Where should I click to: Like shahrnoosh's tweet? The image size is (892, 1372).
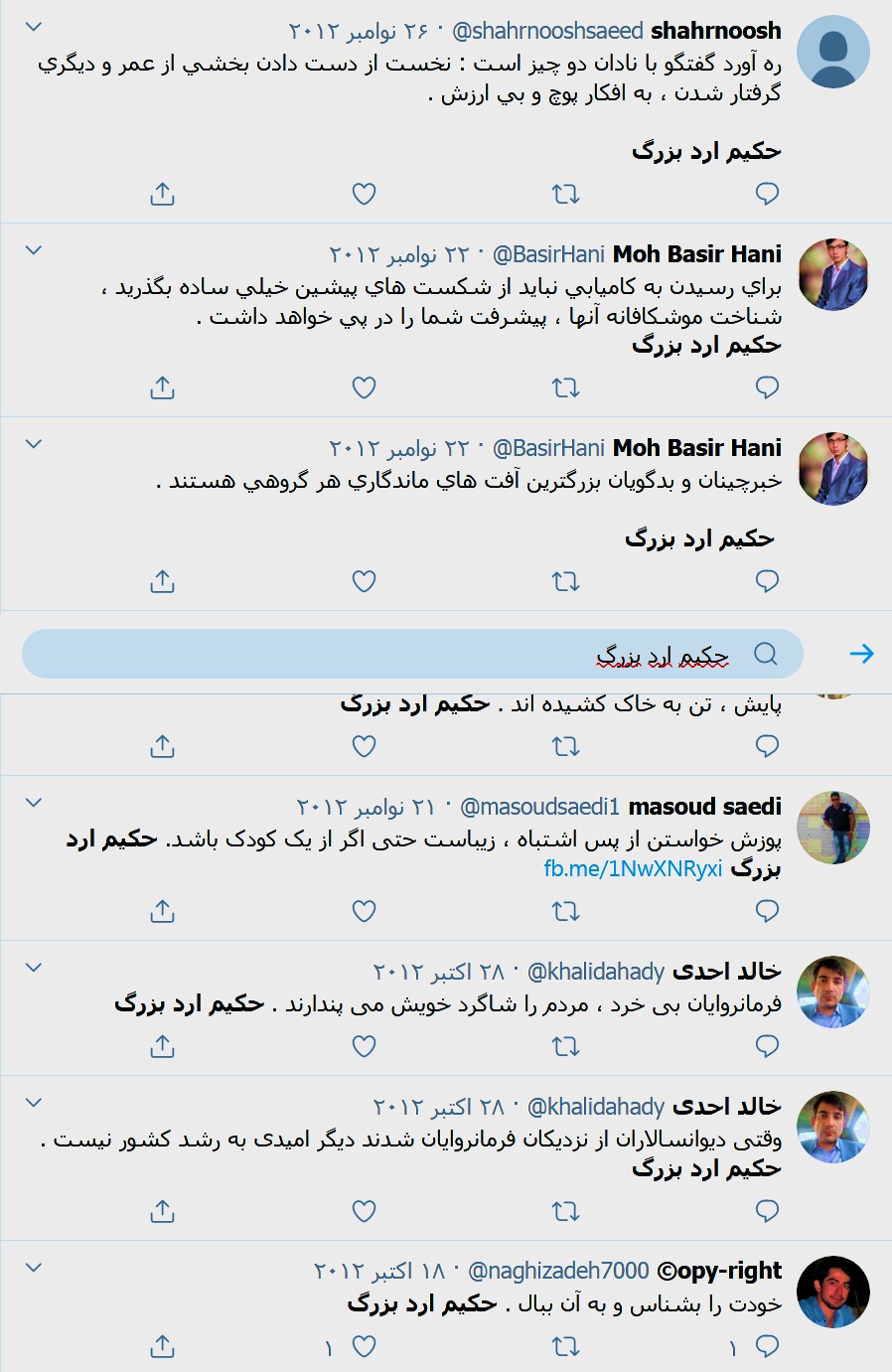coord(365,194)
